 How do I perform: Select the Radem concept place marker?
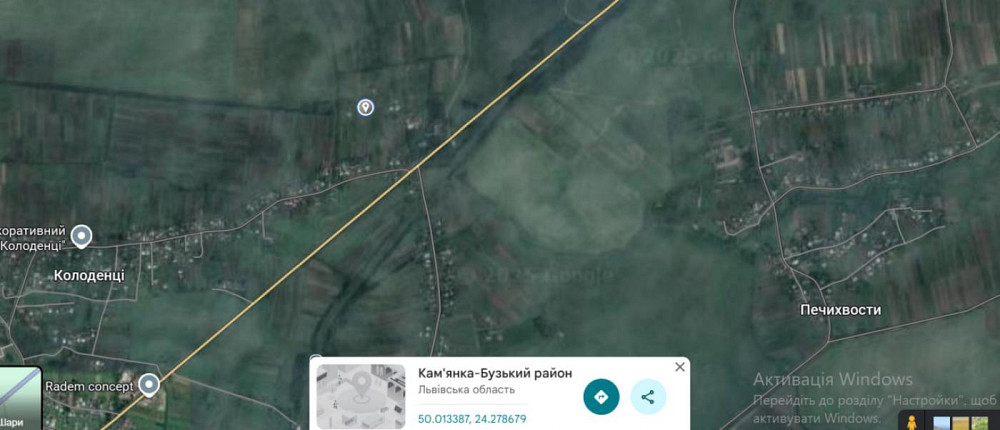[x=149, y=383]
